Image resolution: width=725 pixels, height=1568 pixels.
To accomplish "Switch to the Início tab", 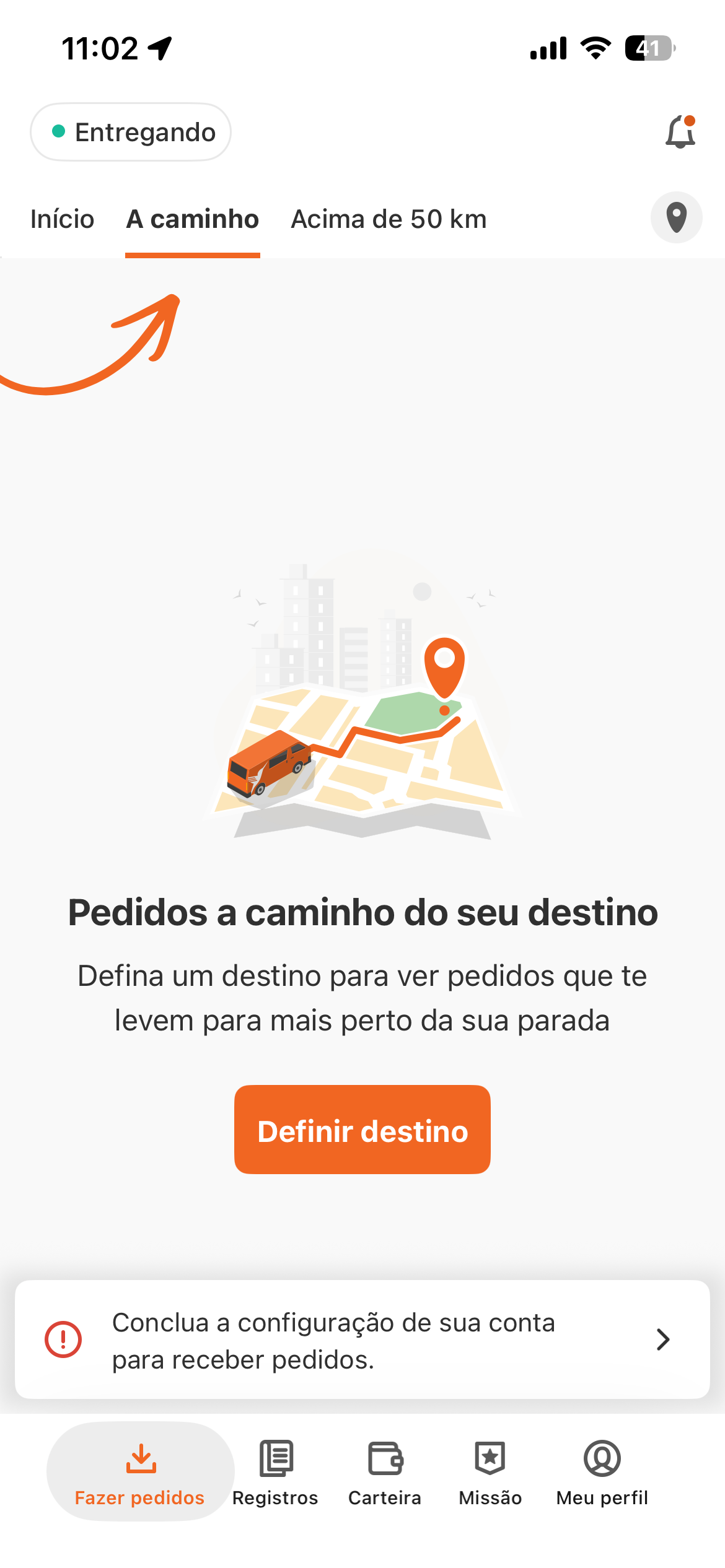I will pyautogui.click(x=62, y=219).
